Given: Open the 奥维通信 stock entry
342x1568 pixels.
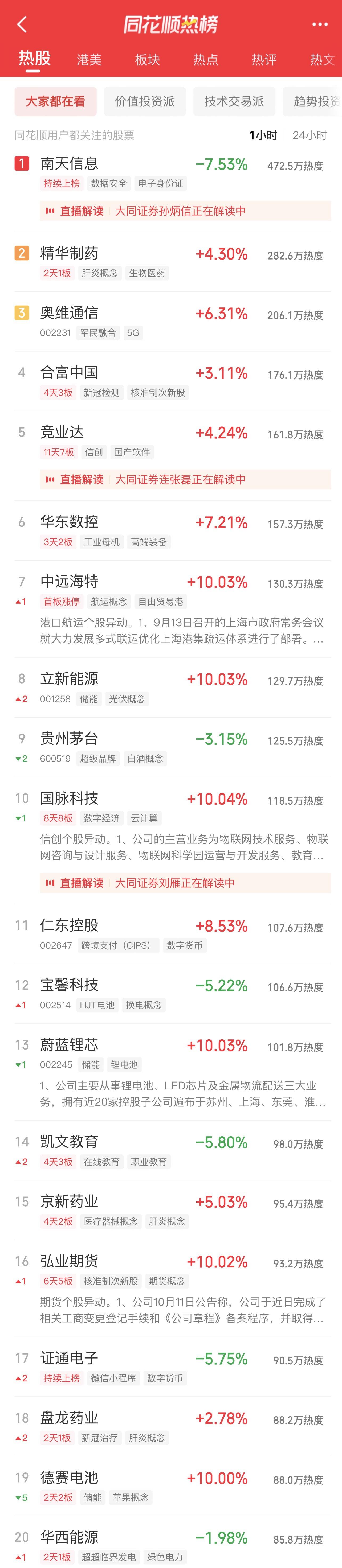Looking at the screenshot, I should click(x=69, y=313).
